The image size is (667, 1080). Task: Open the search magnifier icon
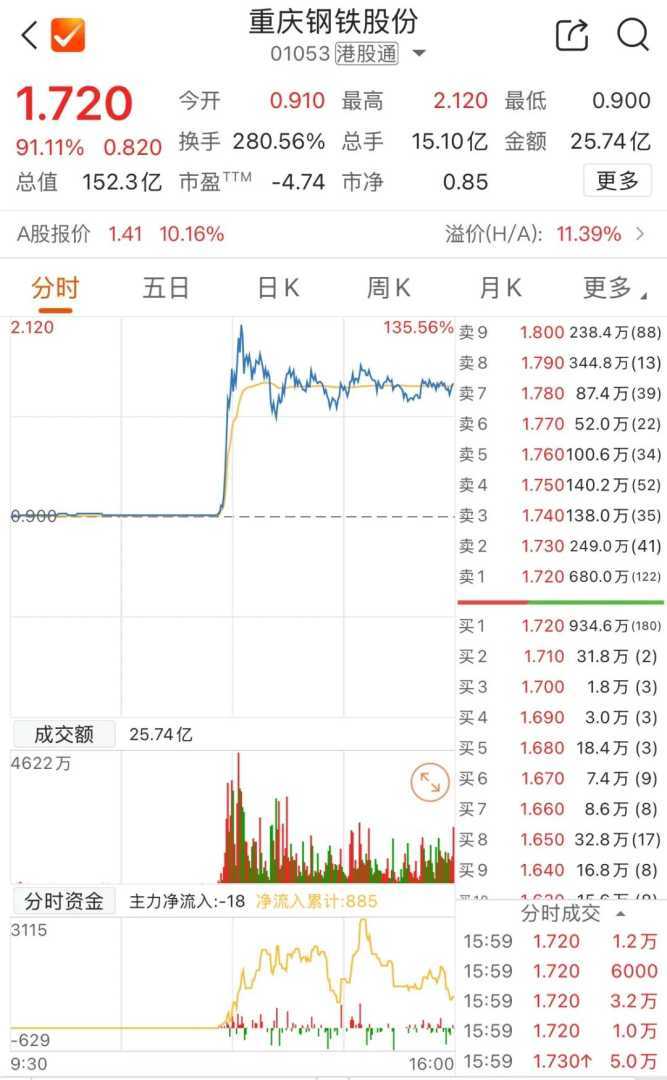pyautogui.click(x=632, y=35)
